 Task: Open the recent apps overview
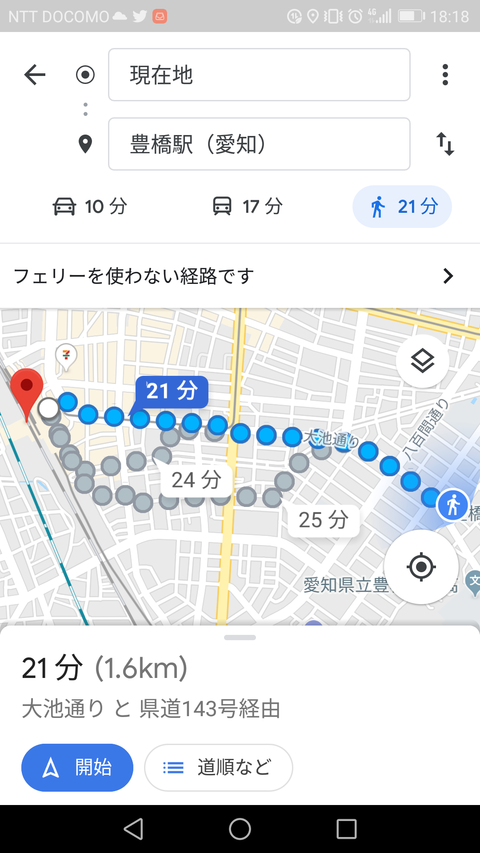point(346,829)
